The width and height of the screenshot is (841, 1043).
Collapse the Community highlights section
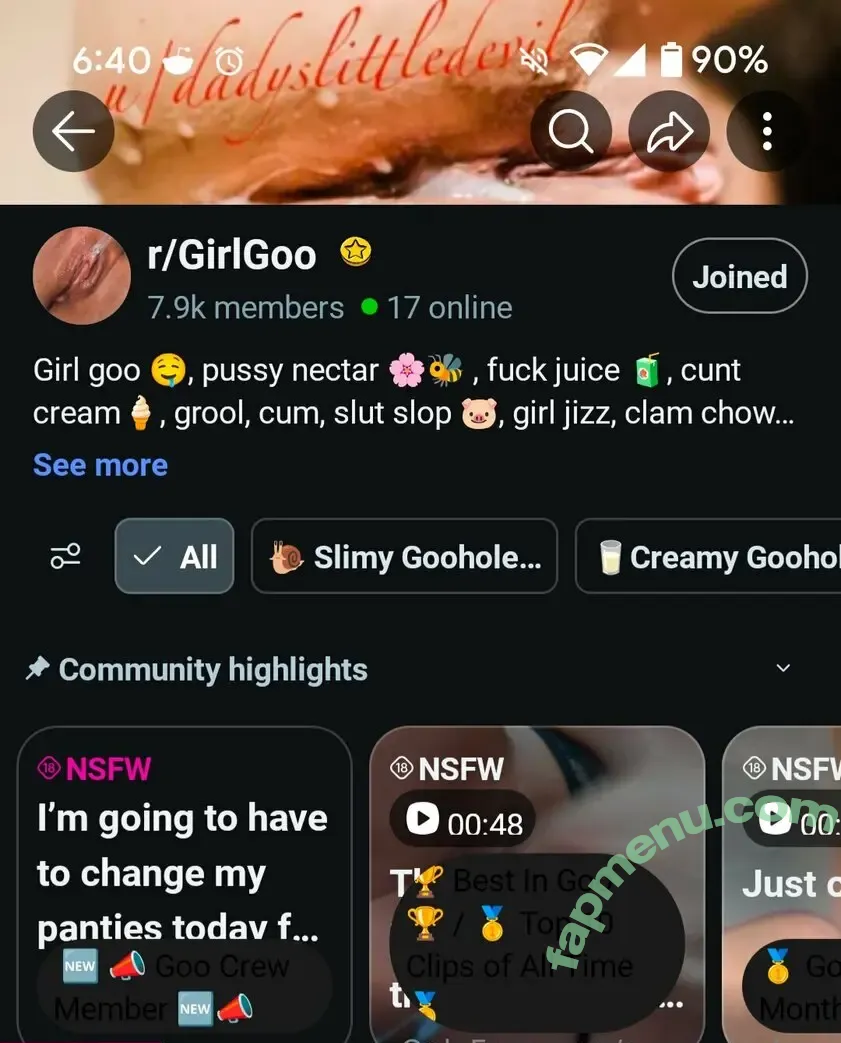click(x=783, y=668)
